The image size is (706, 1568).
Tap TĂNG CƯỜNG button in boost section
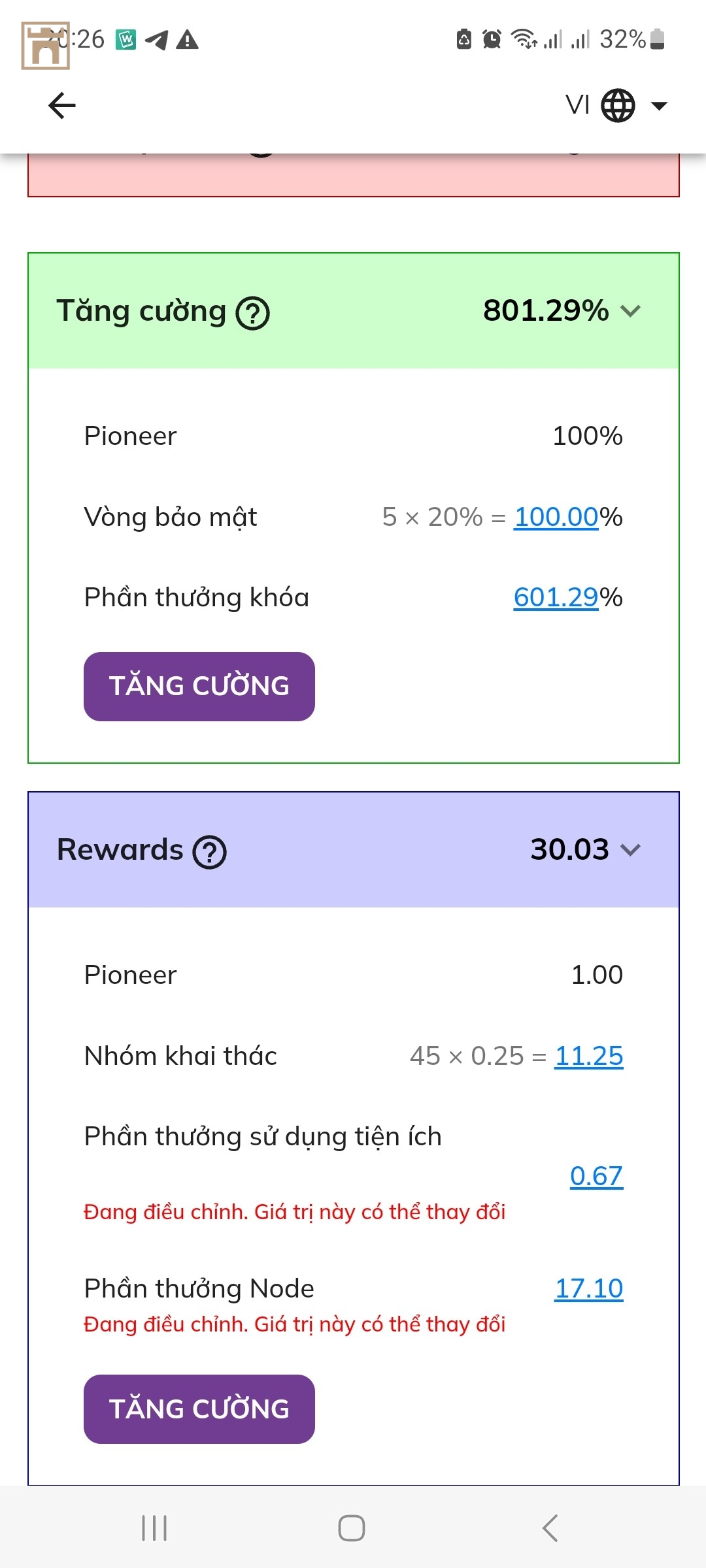tap(199, 686)
